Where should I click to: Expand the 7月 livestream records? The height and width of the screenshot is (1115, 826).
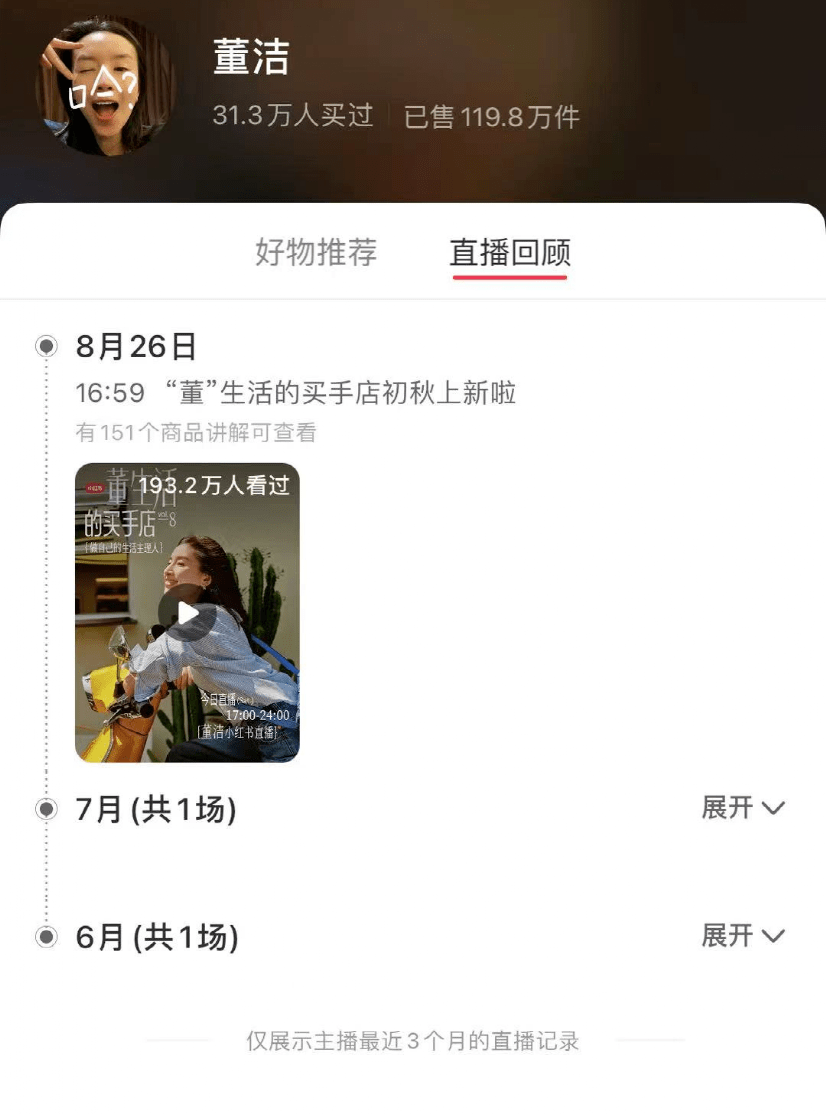[x=742, y=808]
